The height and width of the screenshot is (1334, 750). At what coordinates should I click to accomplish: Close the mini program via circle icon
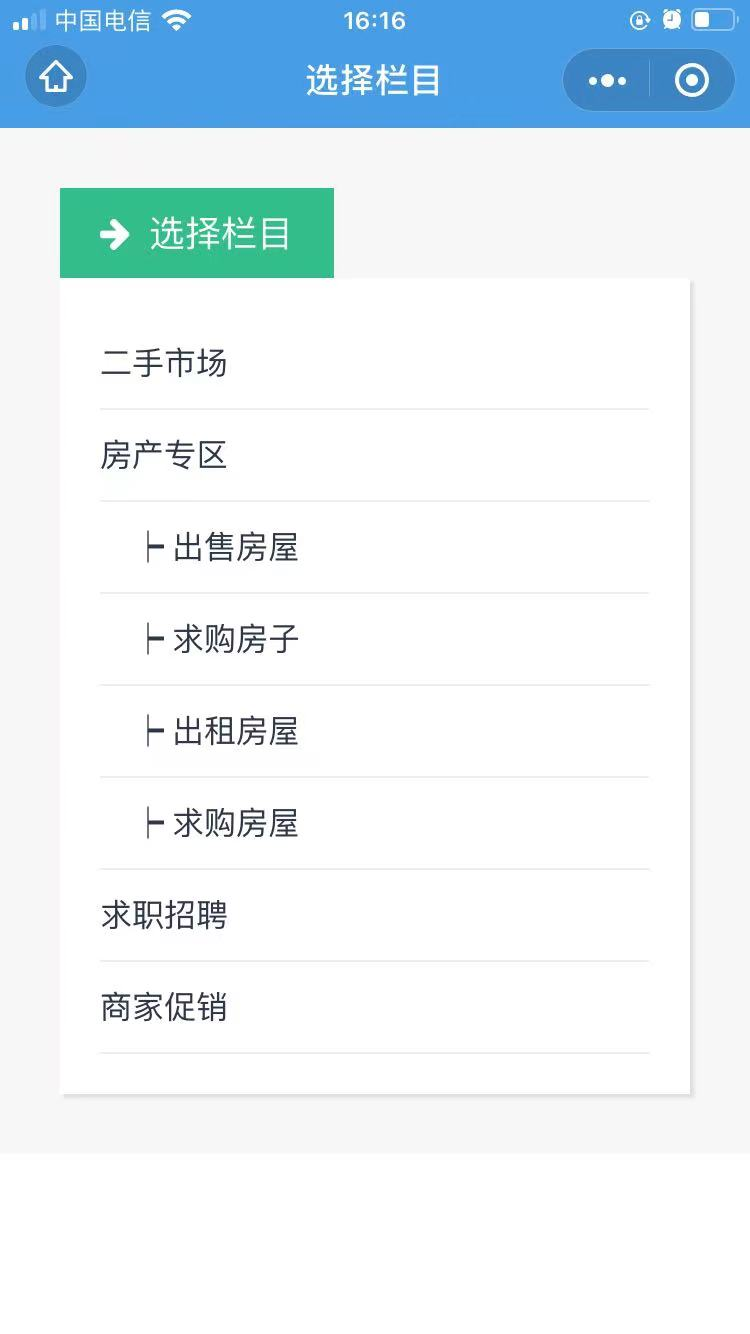coord(692,80)
